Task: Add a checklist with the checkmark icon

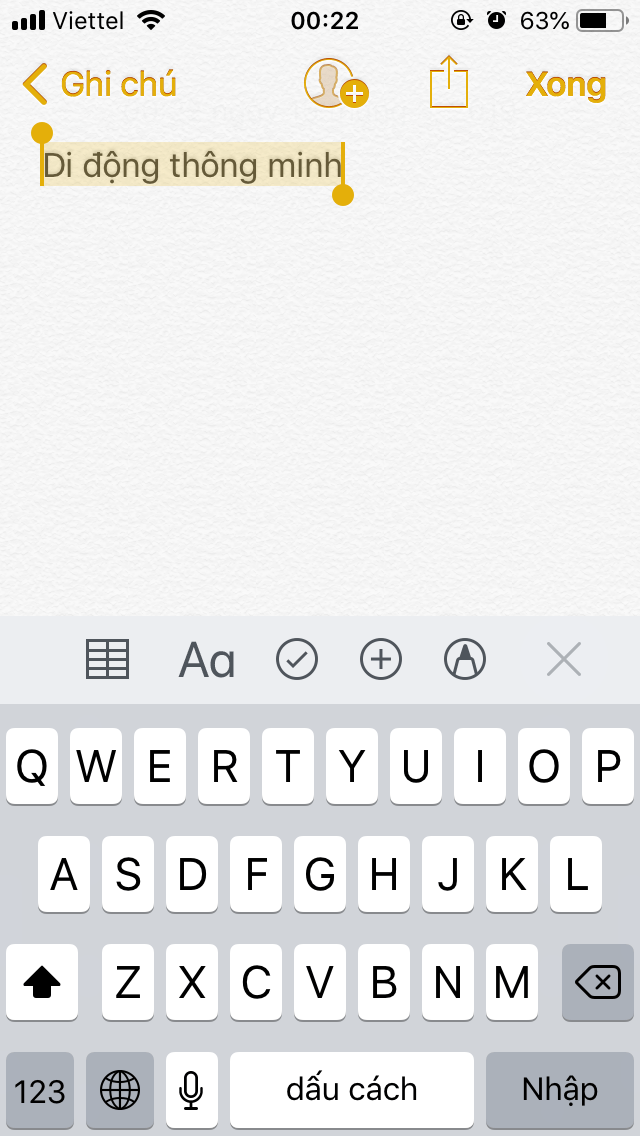Action: pos(296,660)
